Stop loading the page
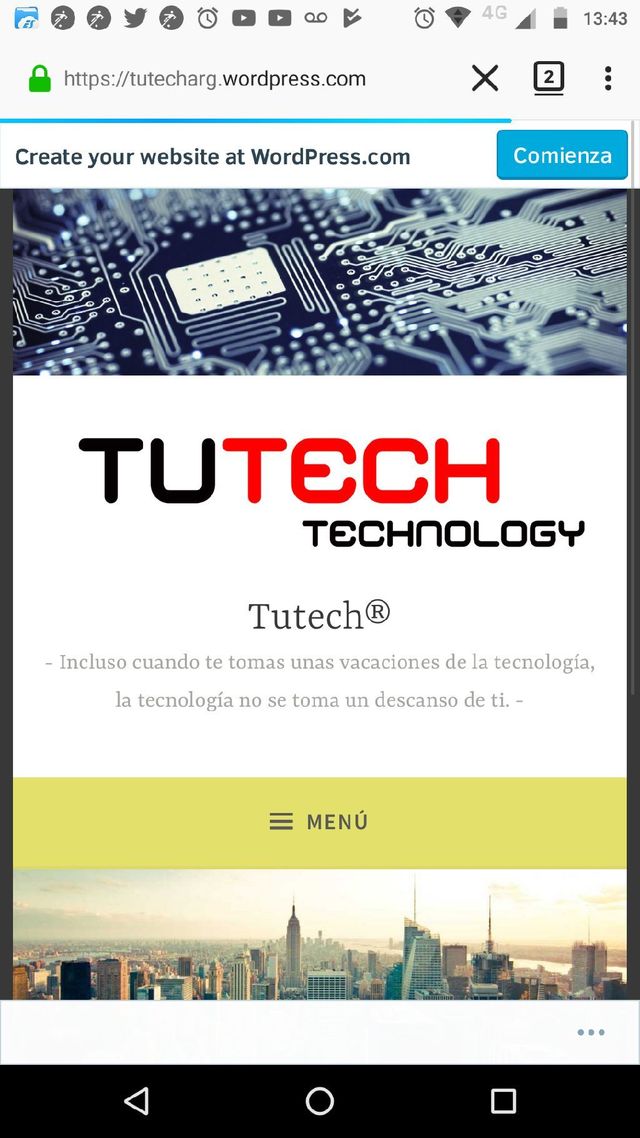The height and width of the screenshot is (1138, 640). coord(485,78)
